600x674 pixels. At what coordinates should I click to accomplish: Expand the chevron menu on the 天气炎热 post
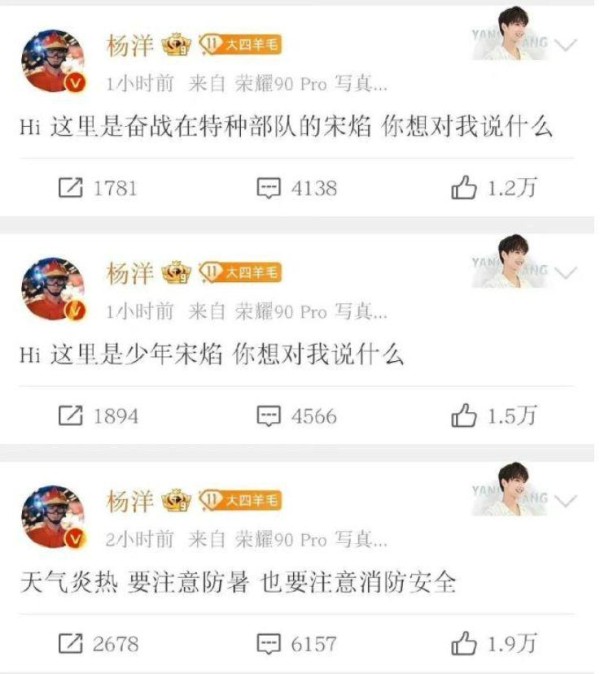point(565,499)
